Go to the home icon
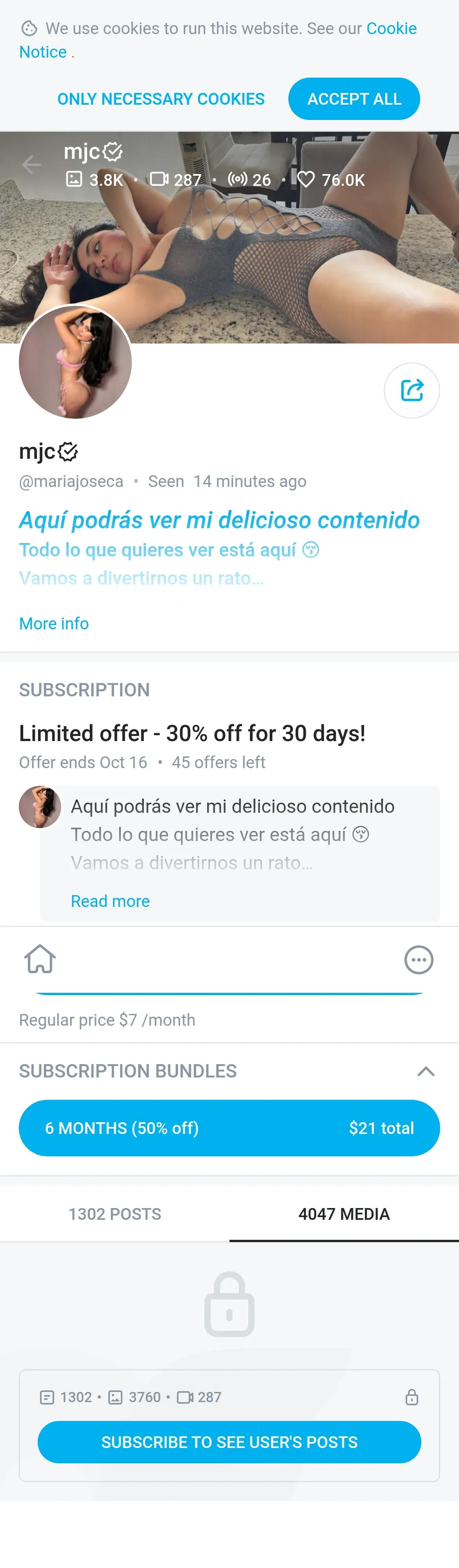 click(40, 959)
